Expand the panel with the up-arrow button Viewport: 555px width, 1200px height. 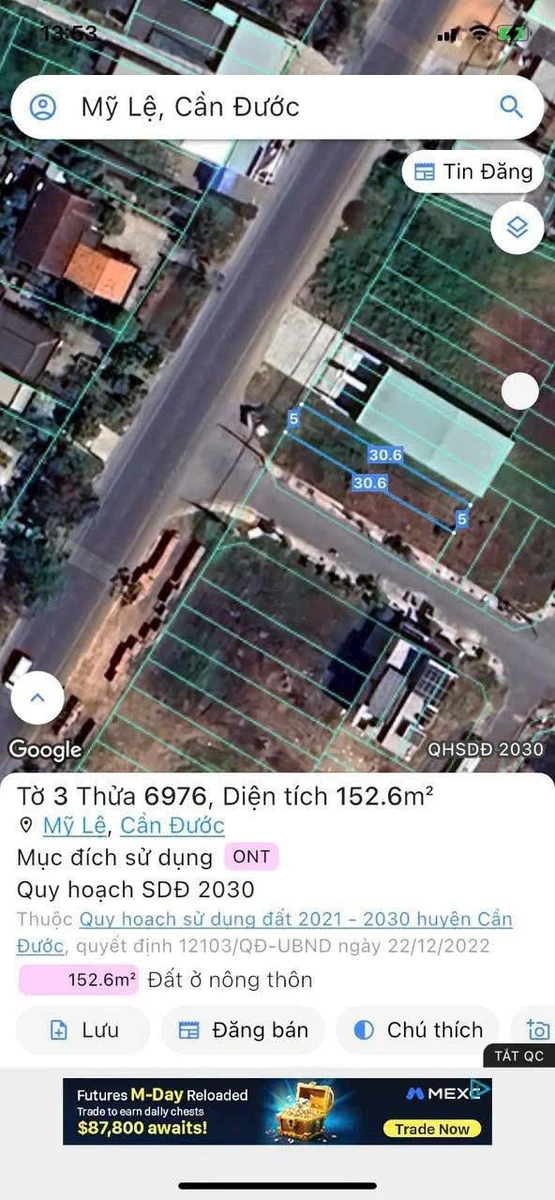pos(39,698)
